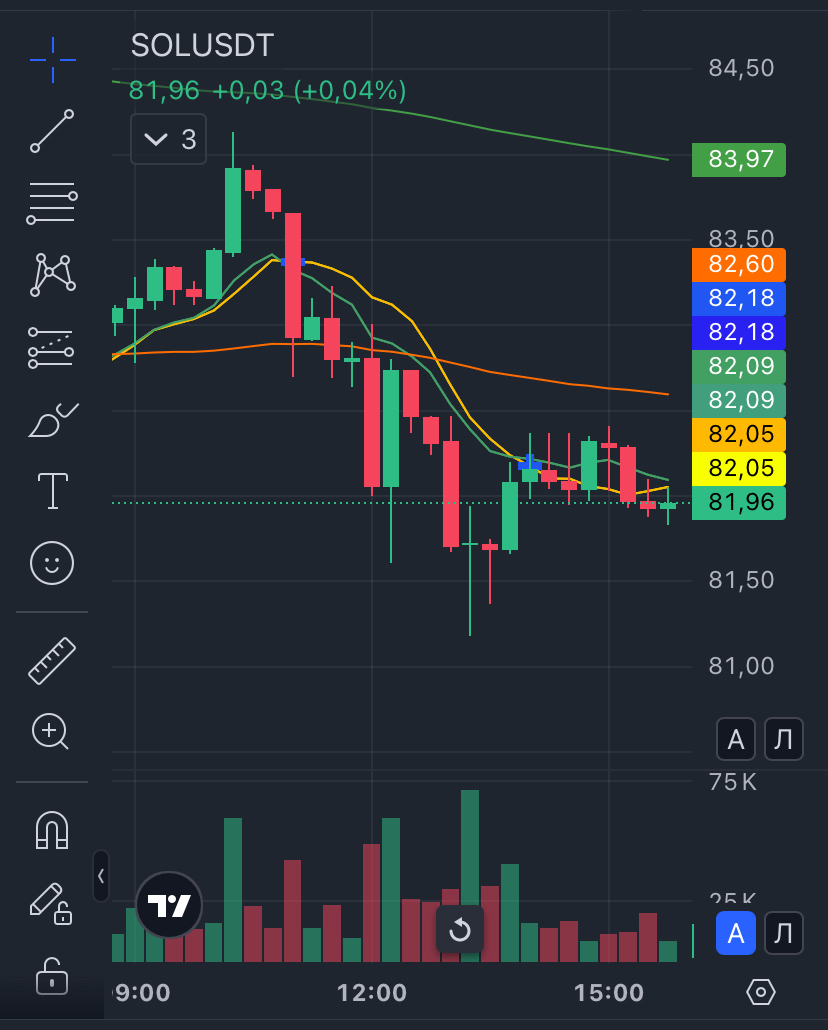Reset the chart view
Viewport: 828px width, 1030px height.
(x=460, y=931)
